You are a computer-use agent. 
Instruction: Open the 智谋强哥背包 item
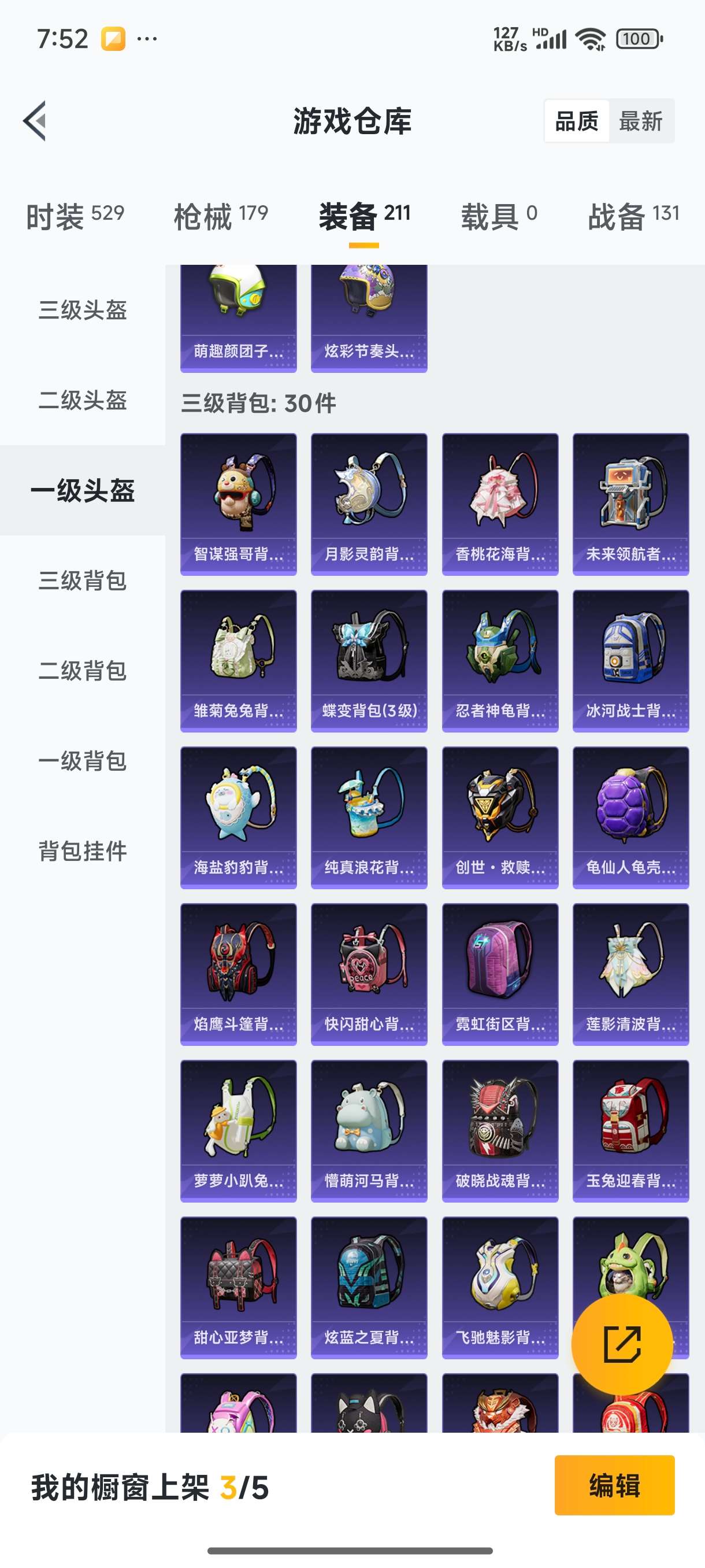click(239, 504)
